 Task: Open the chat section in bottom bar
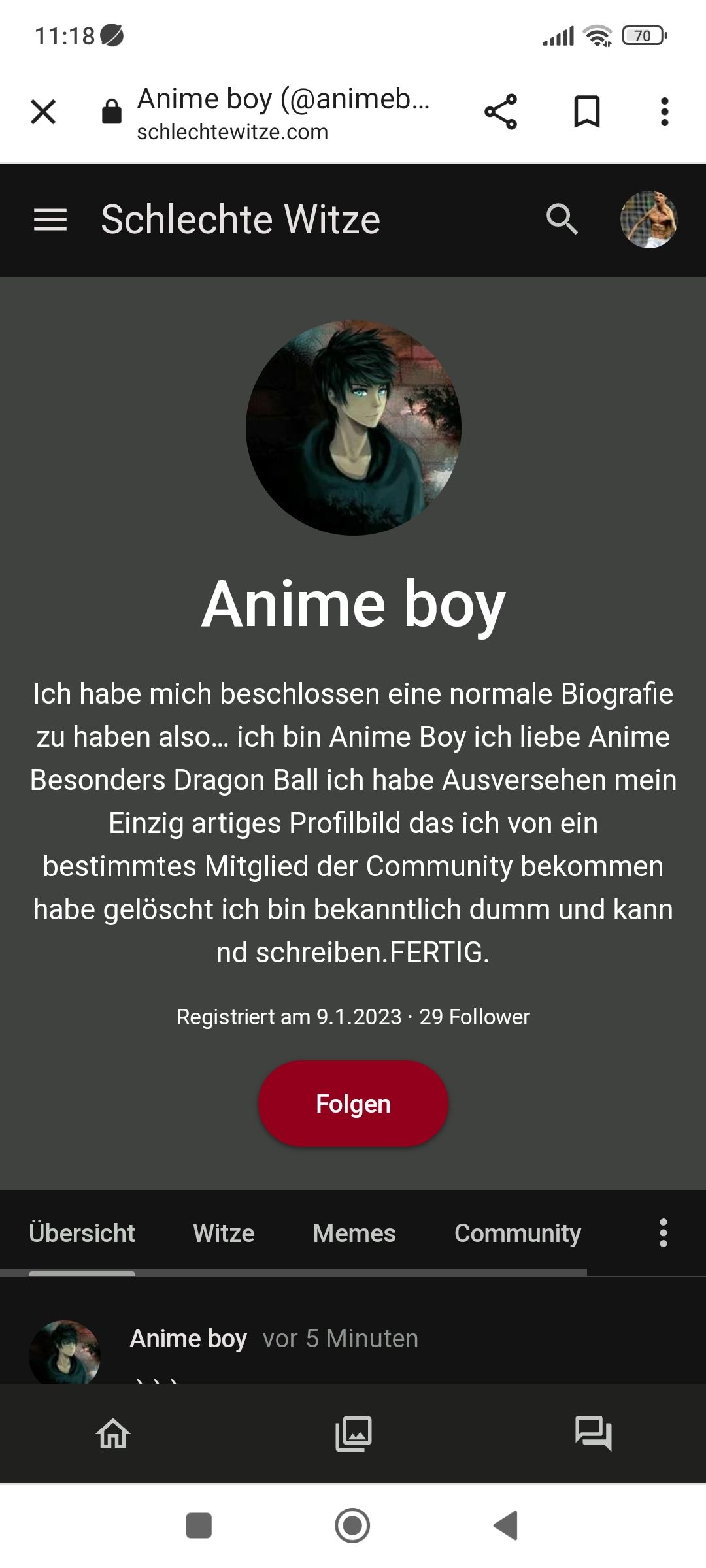coord(593,1433)
